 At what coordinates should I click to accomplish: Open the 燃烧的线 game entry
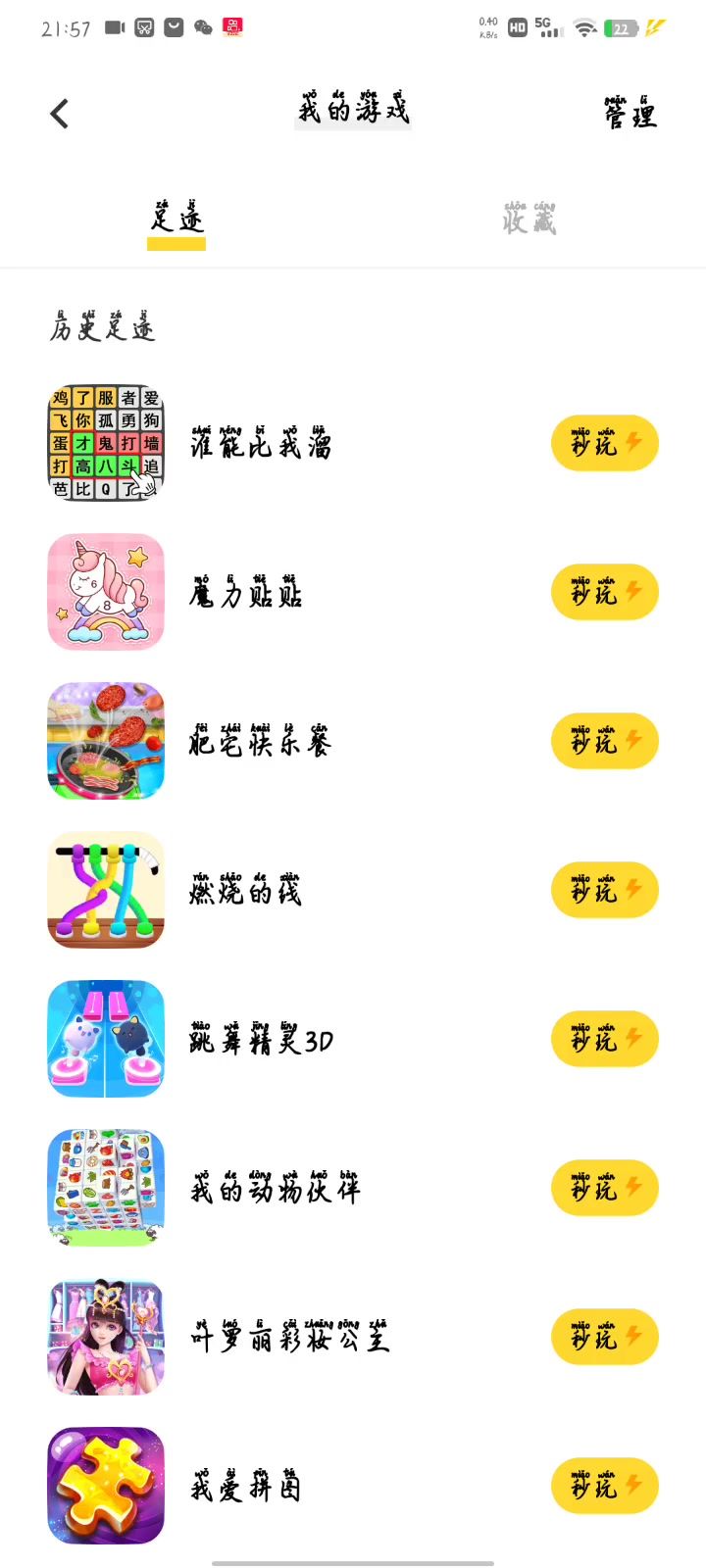245,892
